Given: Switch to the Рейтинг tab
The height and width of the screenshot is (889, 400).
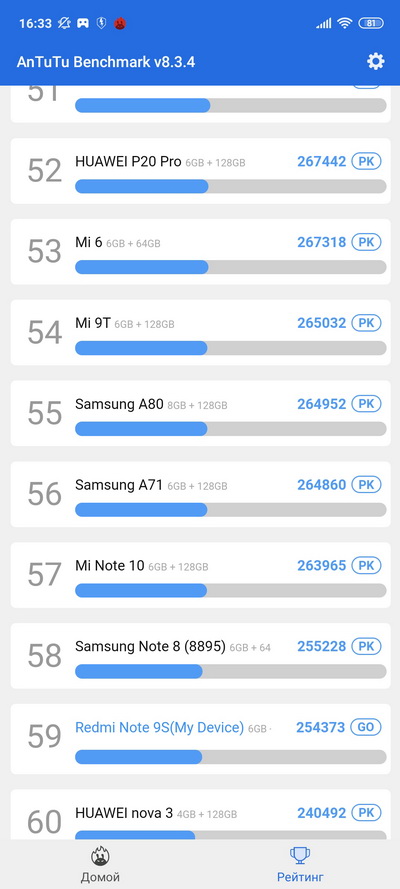Looking at the screenshot, I should (300, 865).
